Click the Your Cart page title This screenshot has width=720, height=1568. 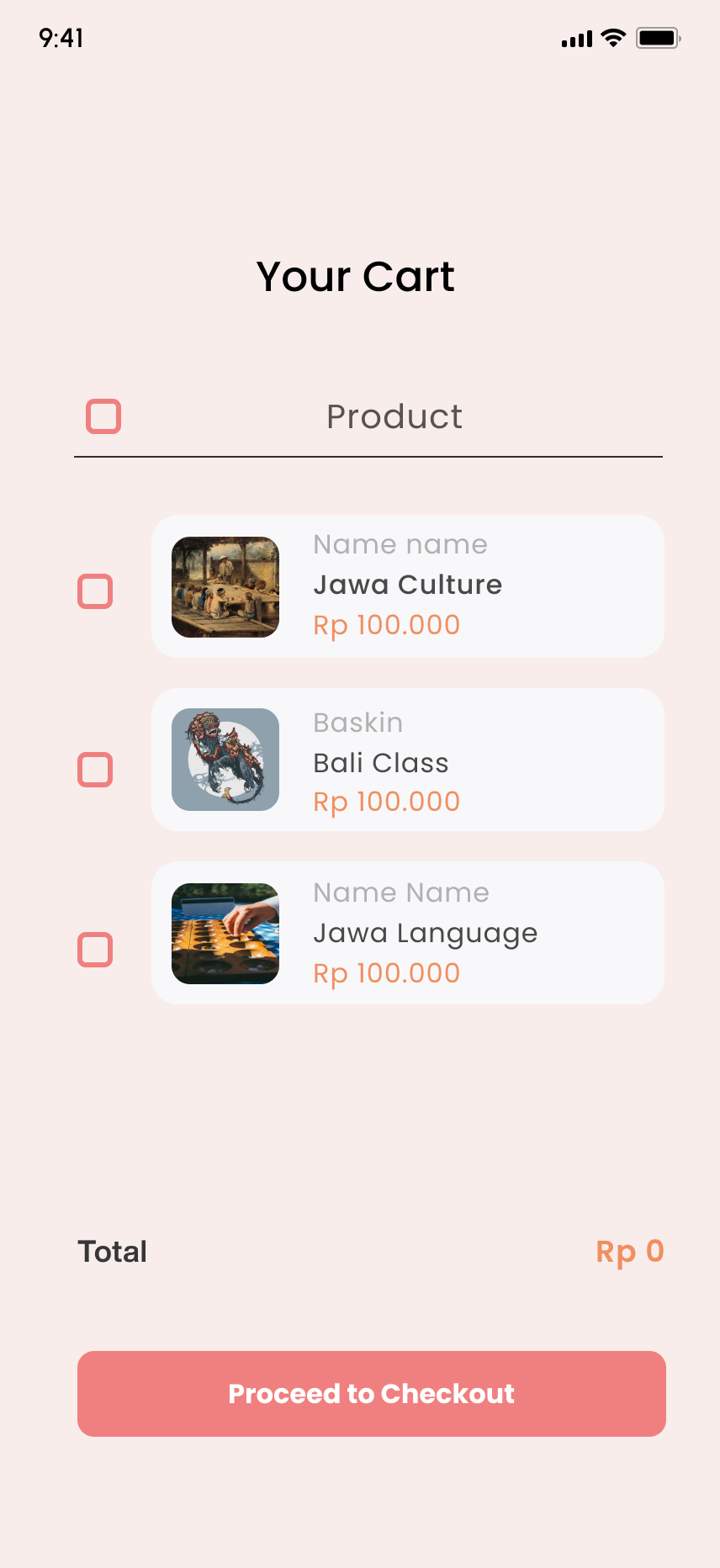pyautogui.click(x=355, y=276)
